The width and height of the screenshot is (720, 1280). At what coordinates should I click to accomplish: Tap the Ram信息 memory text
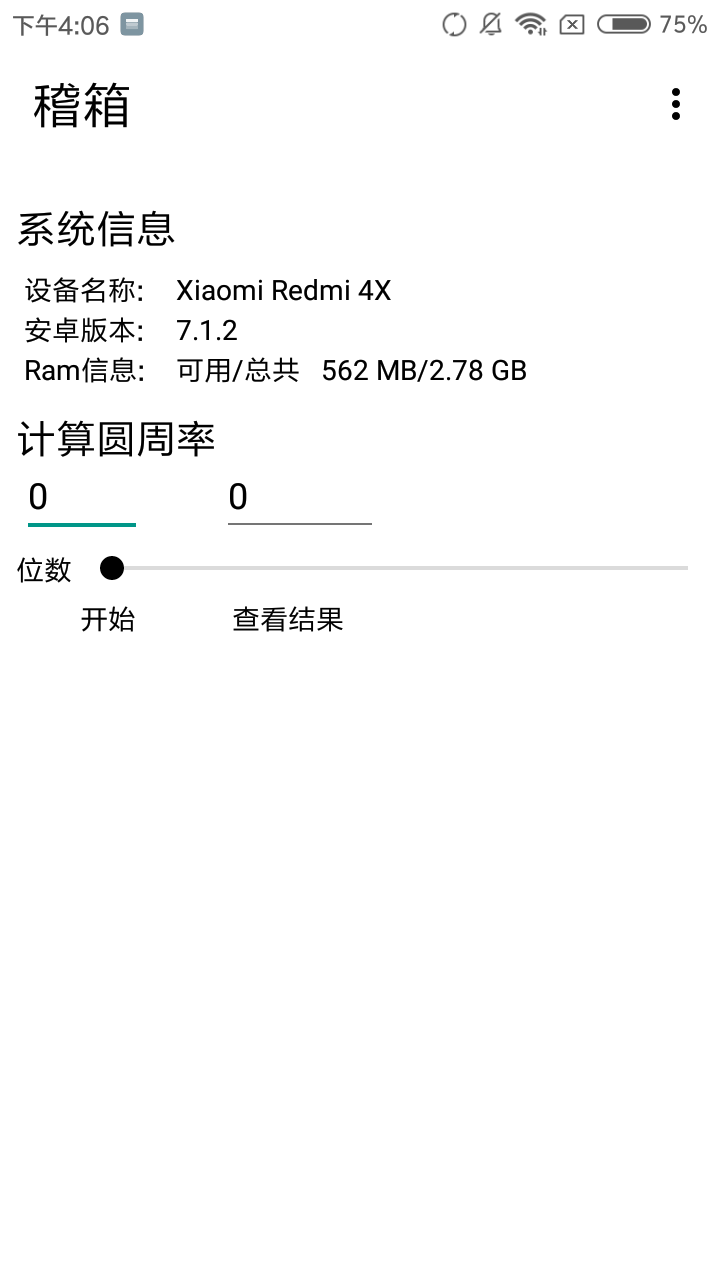275,370
